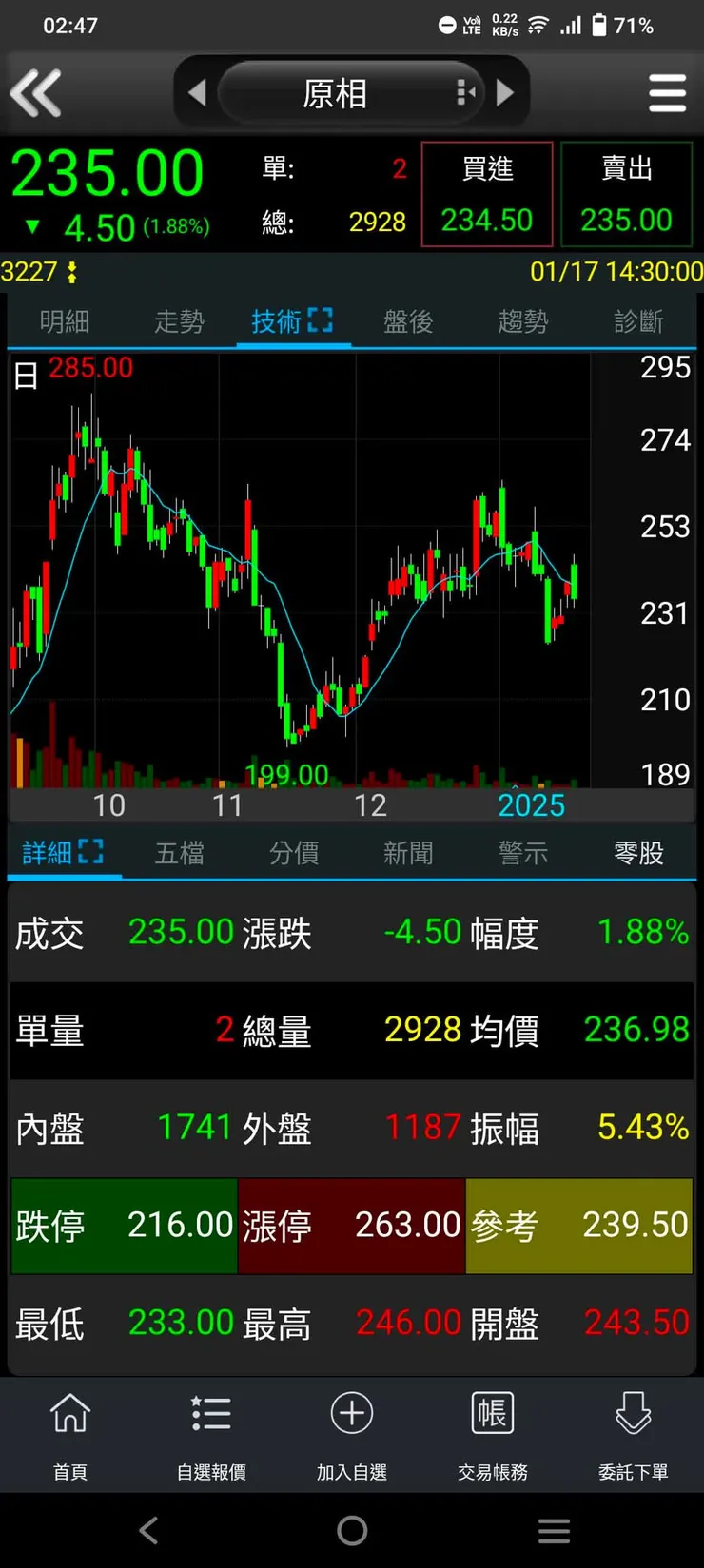
Task: Switch to the 五檔 tab
Action: (180, 853)
